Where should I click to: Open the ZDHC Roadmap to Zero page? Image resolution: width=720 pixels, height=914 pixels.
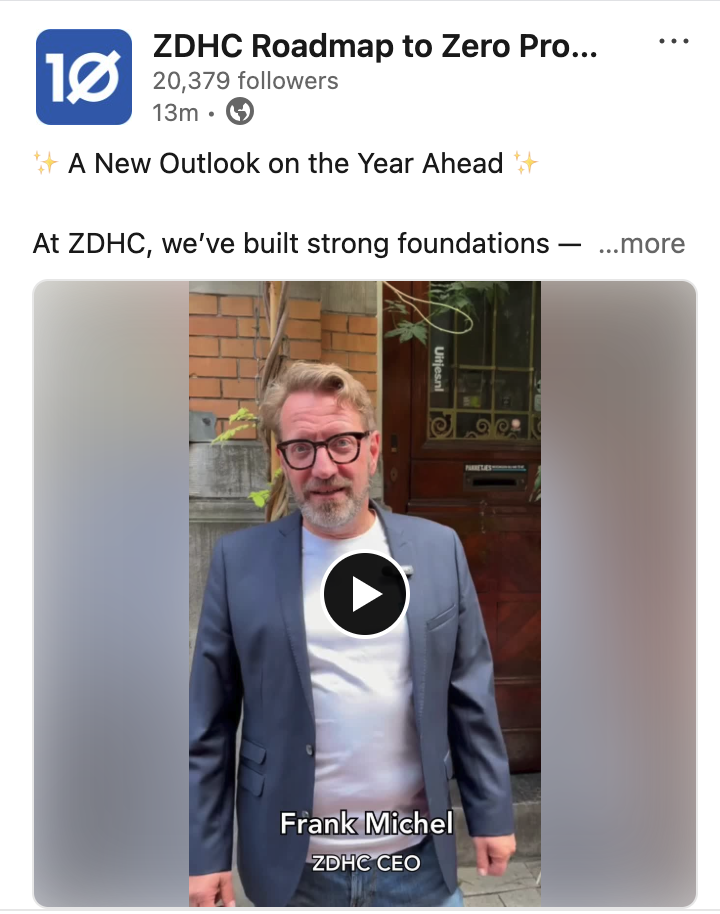pyautogui.click(x=374, y=46)
